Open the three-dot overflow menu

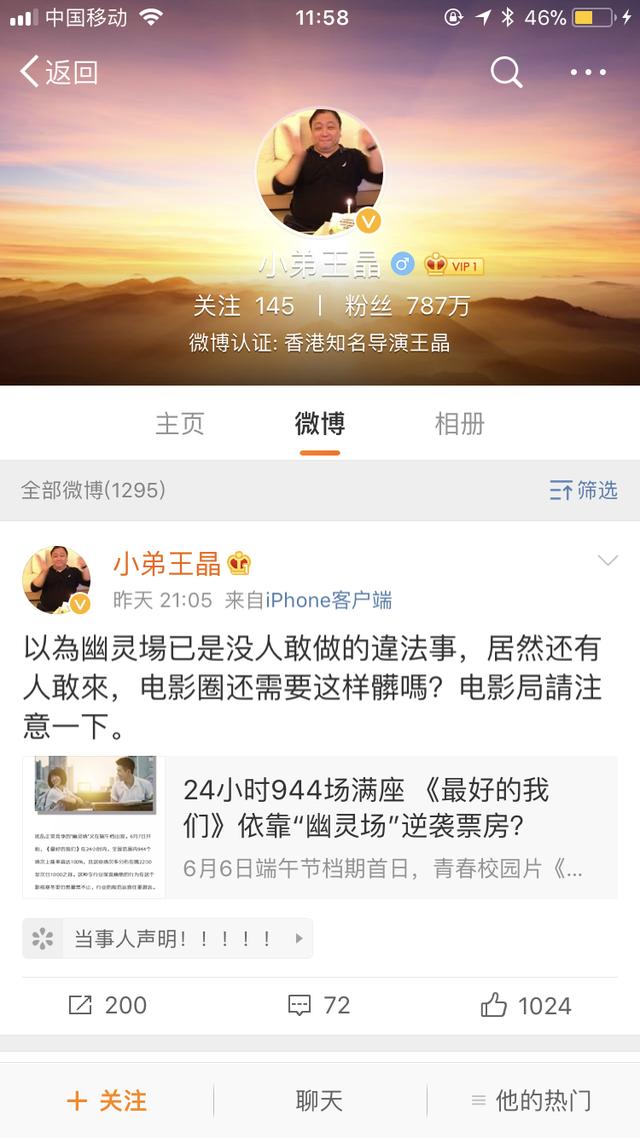coord(588,72)
